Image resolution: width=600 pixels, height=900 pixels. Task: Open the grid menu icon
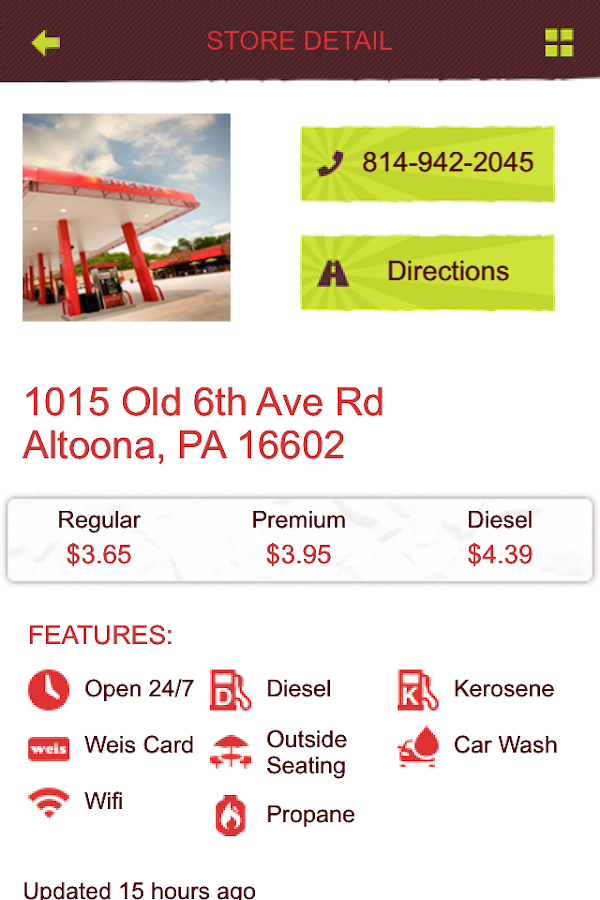(559, 43)
